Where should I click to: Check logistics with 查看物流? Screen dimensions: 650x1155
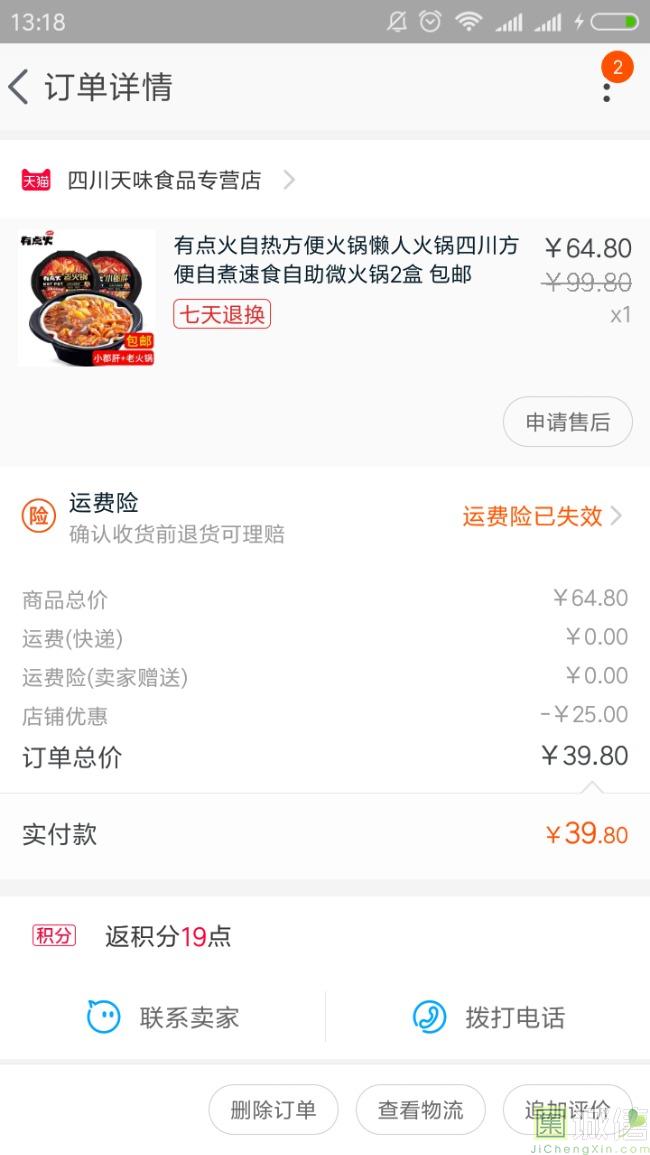click(x=420, y=1109)
